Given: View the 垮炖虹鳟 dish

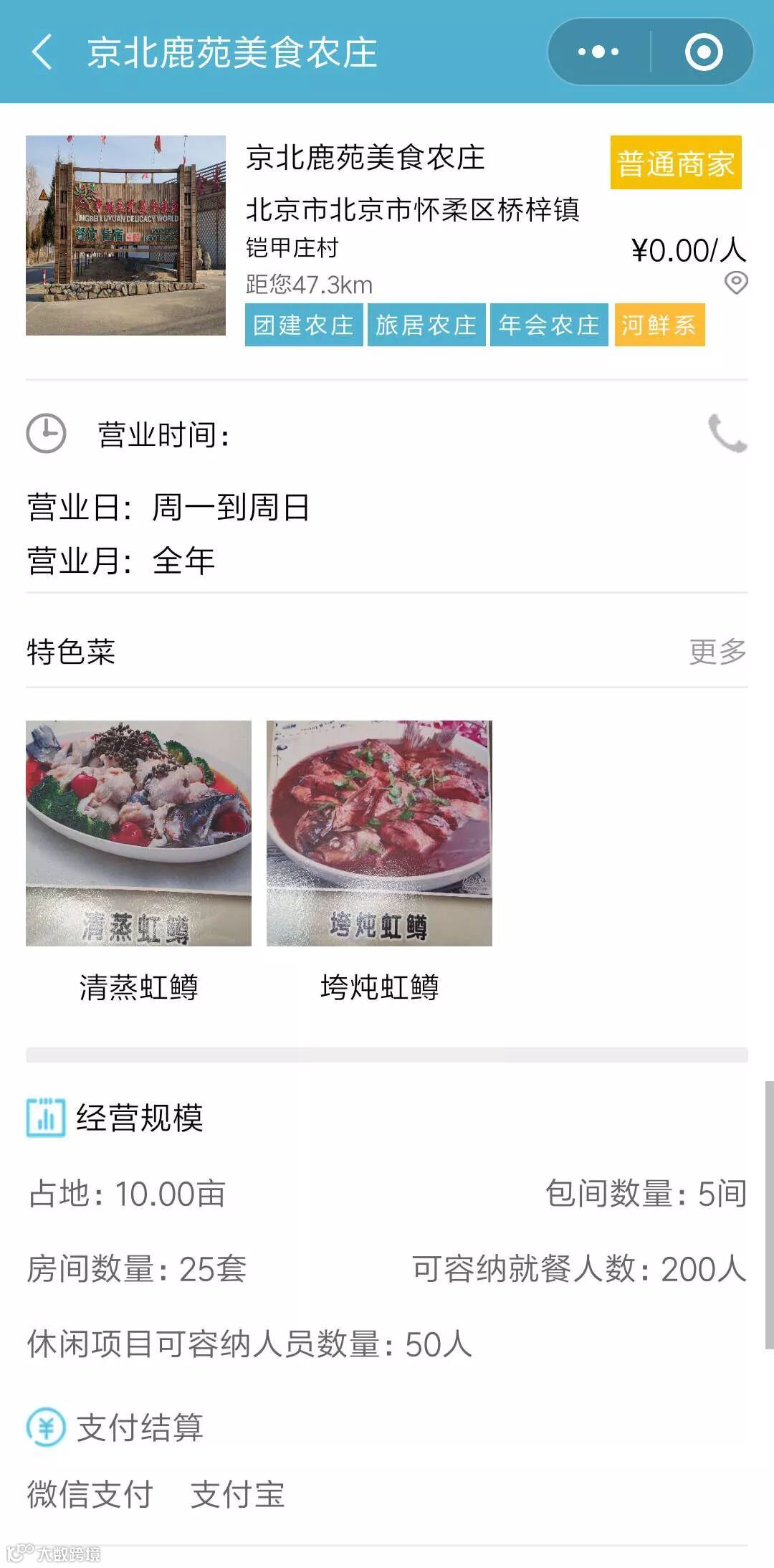Looking at the screenshot, I should (379, 833).
